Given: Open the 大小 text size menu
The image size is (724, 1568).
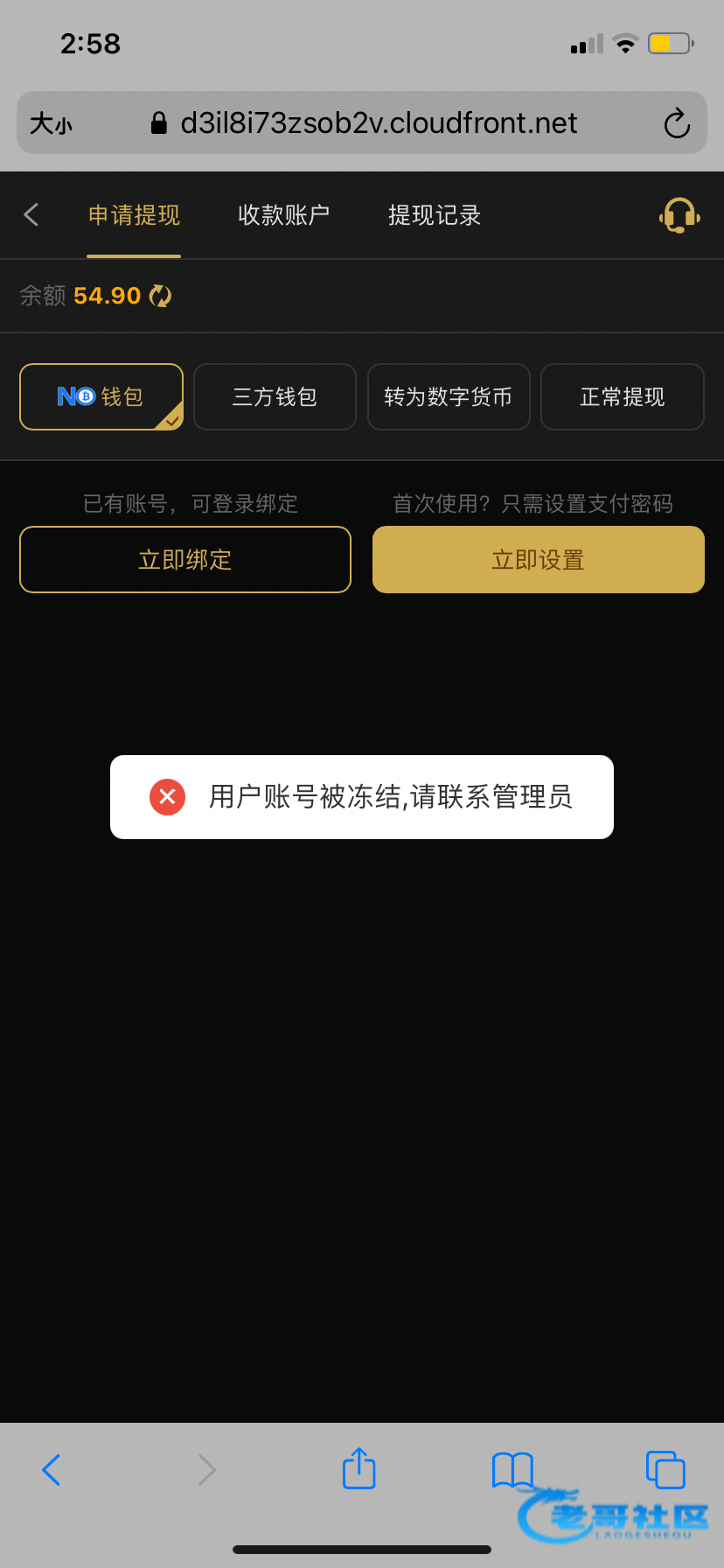Looking at the screenshot, I should pyautogui.click(x=51, y=123).
